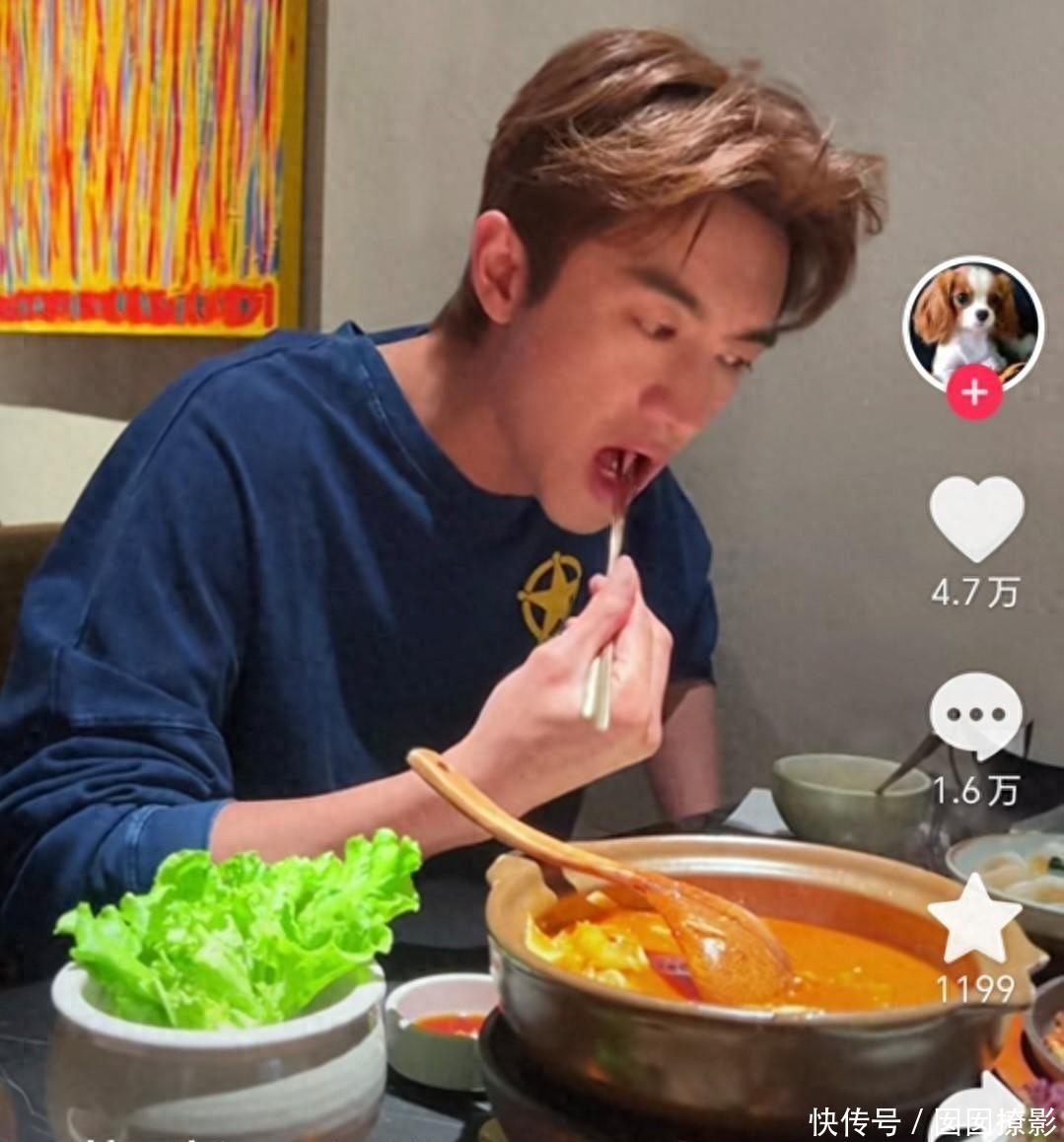Open comments via the speech bubble
Image resolution: width=1064 pixels, height=1142 pixels.
click(x=975, y=715)
